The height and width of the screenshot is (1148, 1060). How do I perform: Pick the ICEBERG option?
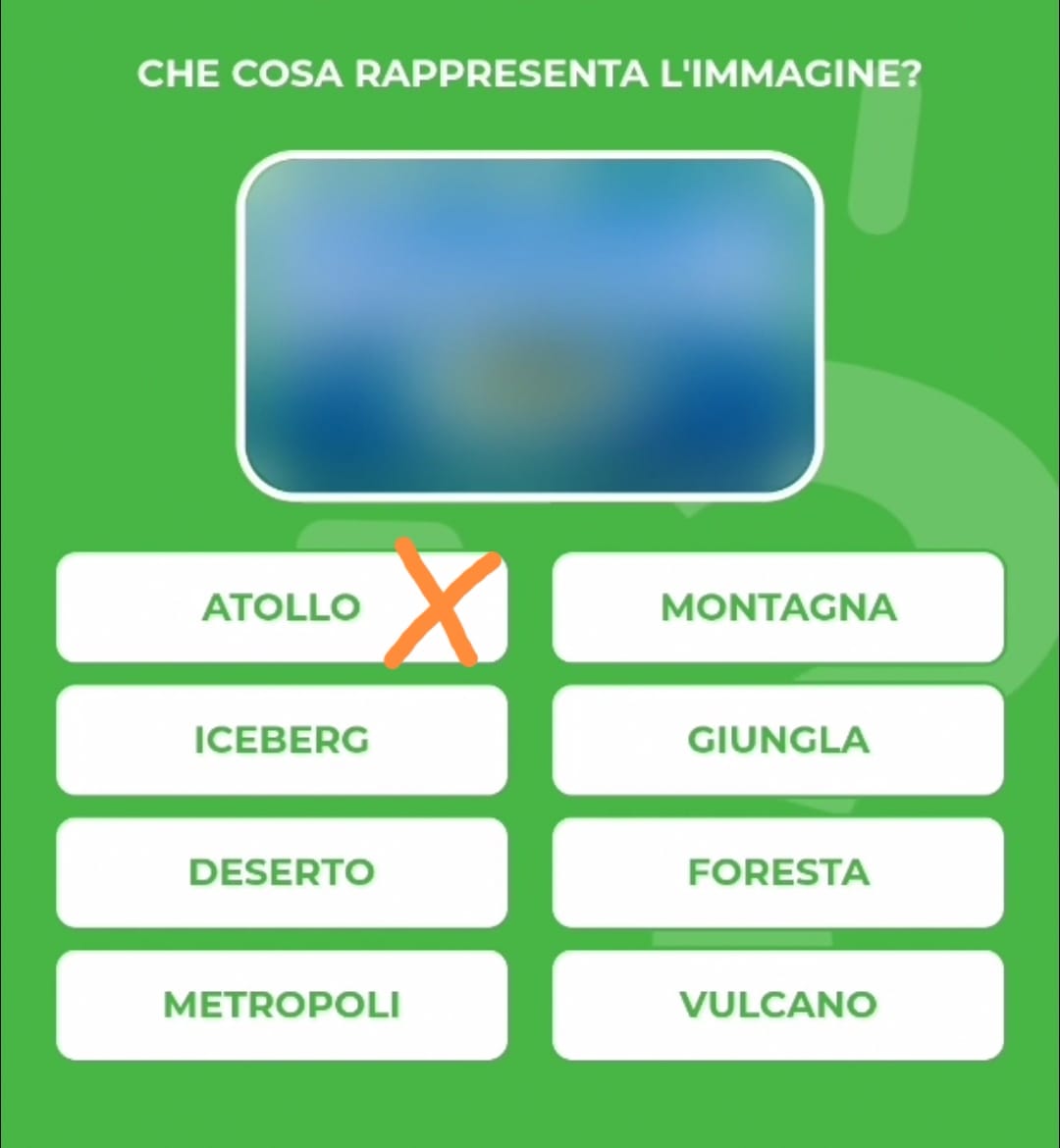coord(282,740)
